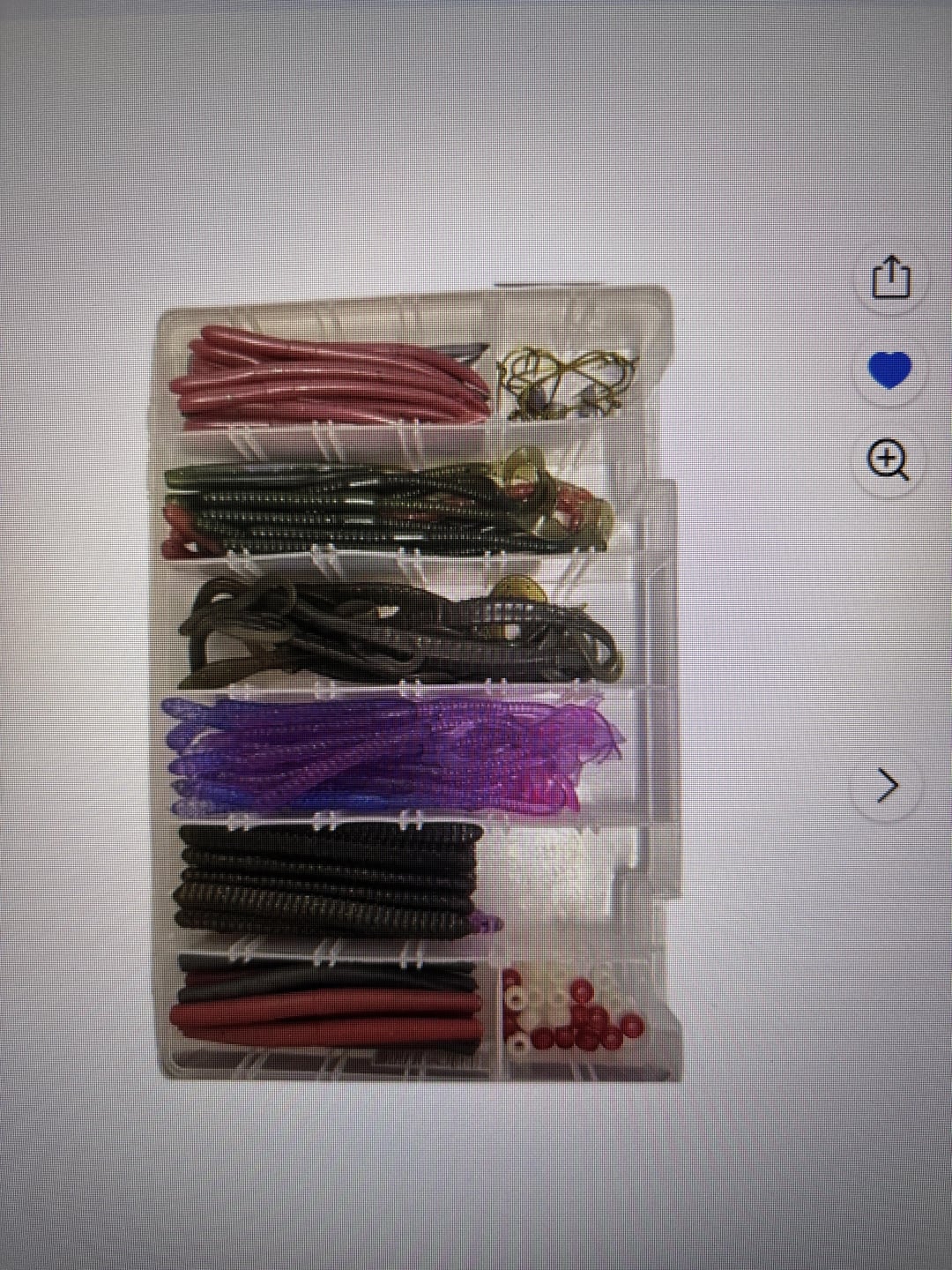
Task: Open the tackle box product photo
Action: [x=414, y=684]
